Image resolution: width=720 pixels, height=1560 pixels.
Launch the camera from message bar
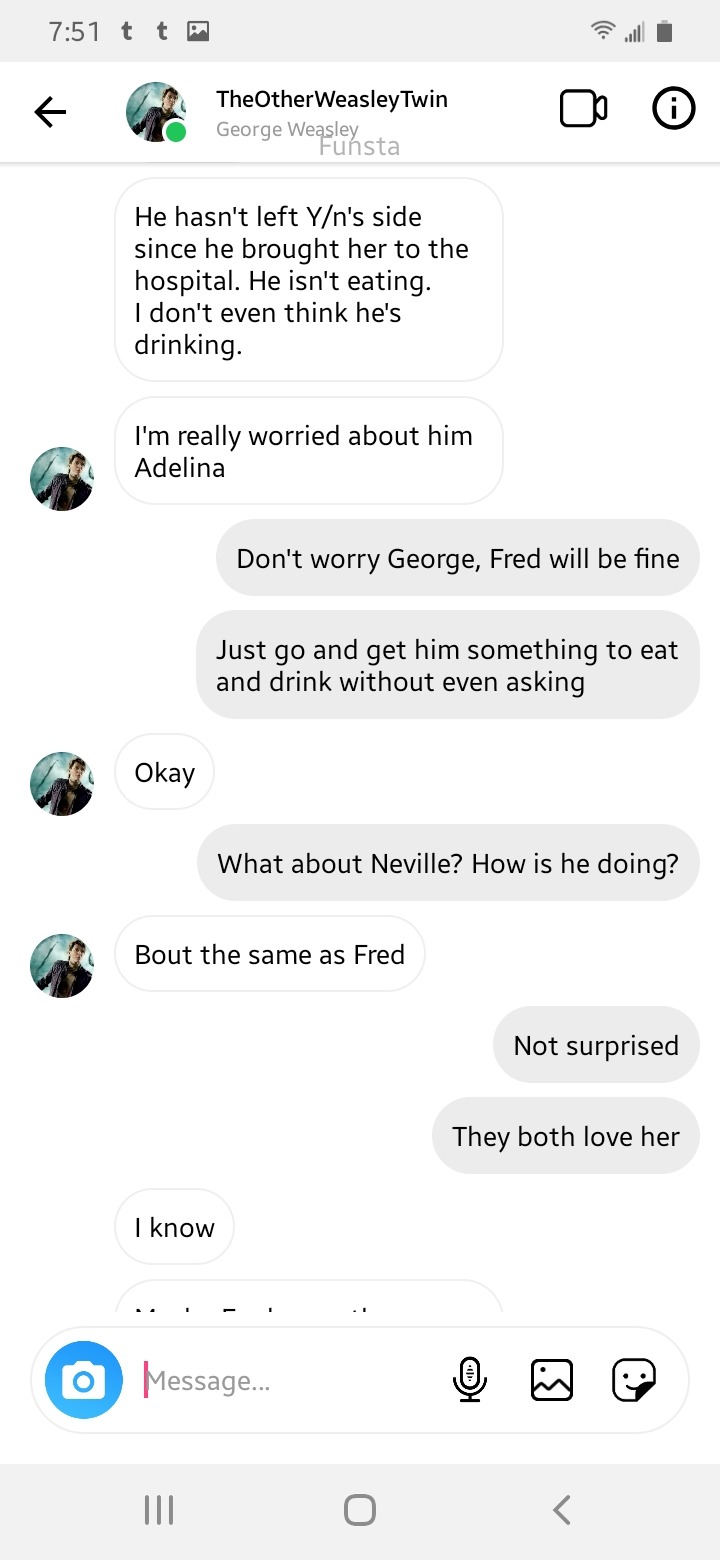(x=84, y=1381)
